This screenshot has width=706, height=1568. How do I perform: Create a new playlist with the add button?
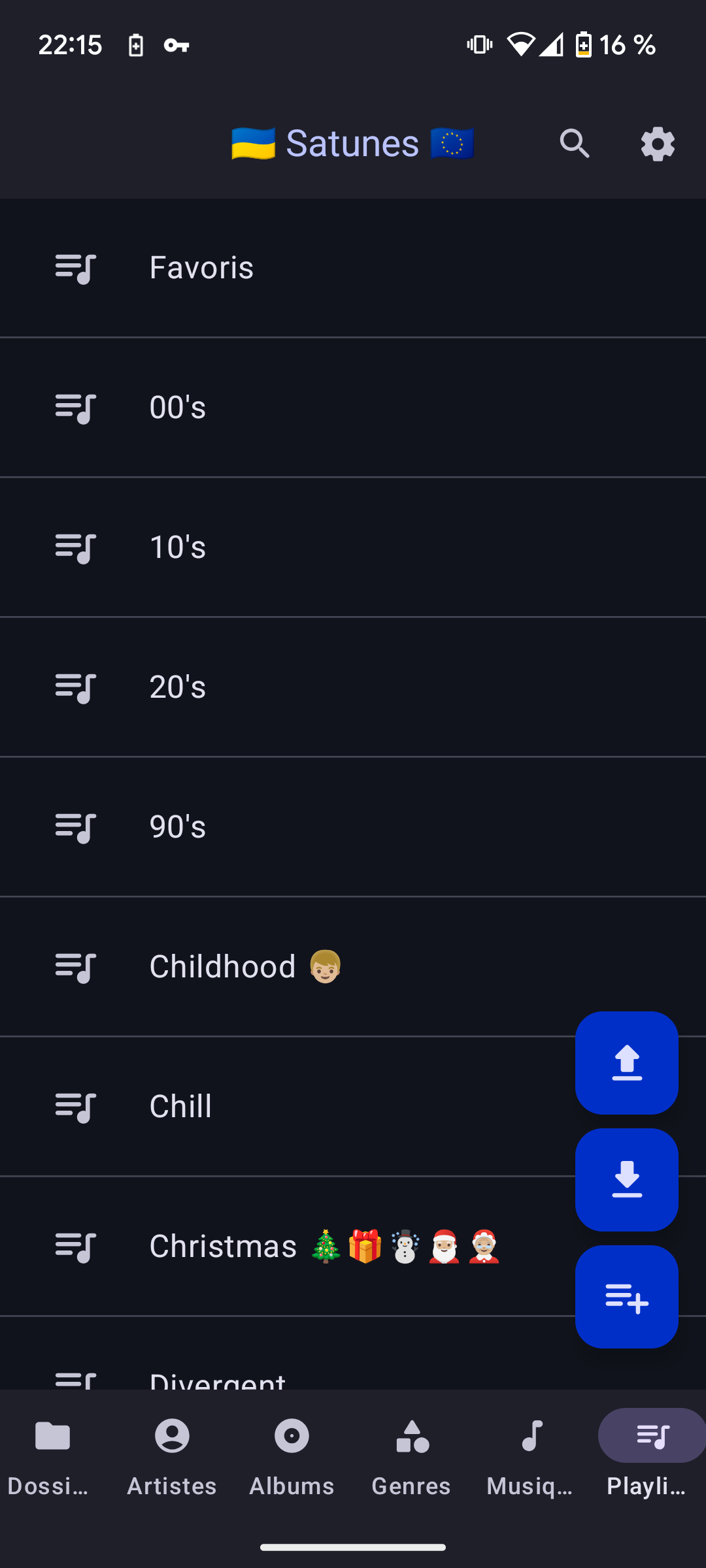(x=626, y=1297)
